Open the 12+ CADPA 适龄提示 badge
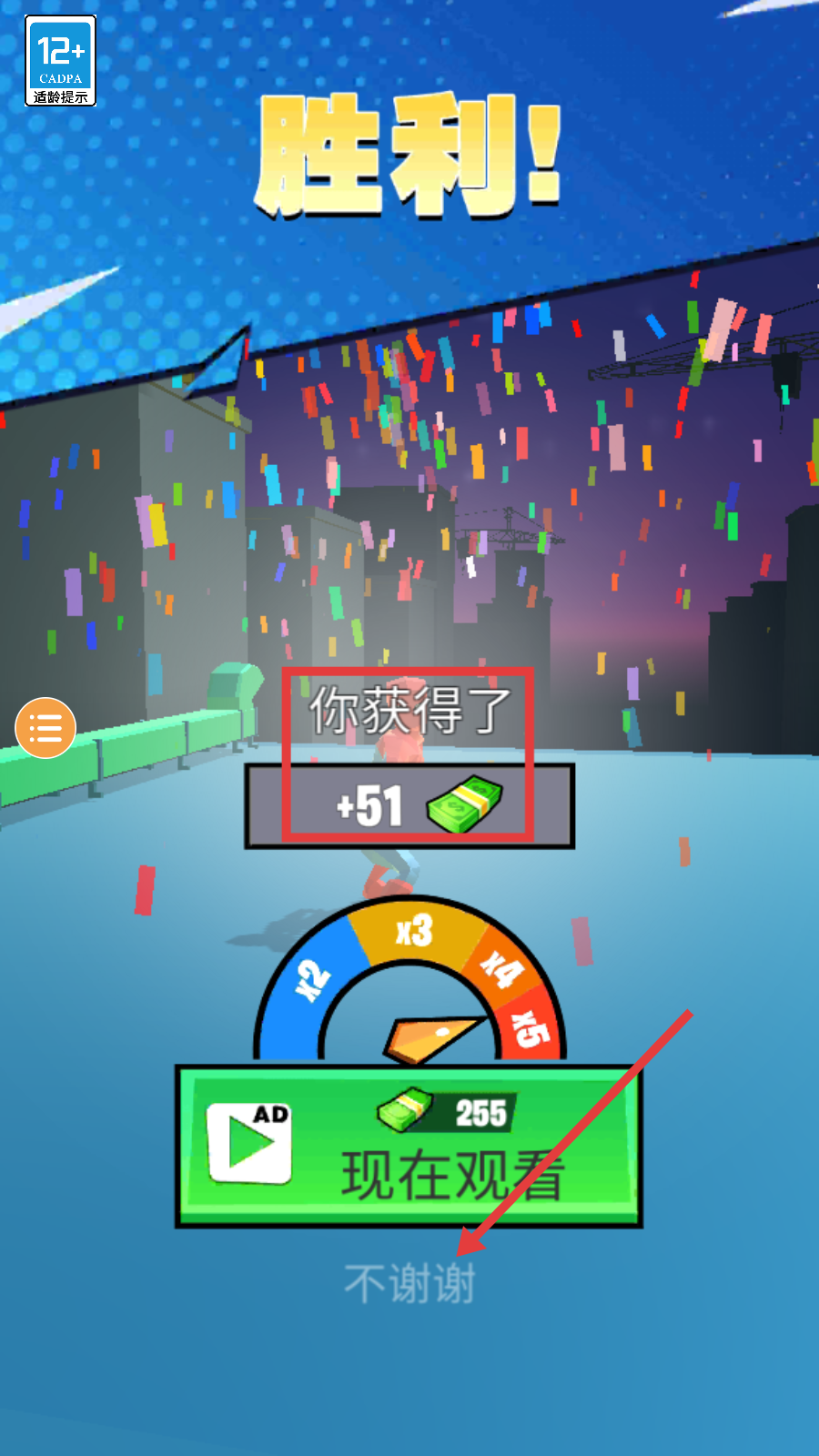Viewport: 819px width, 1456px height. (60, 60)
